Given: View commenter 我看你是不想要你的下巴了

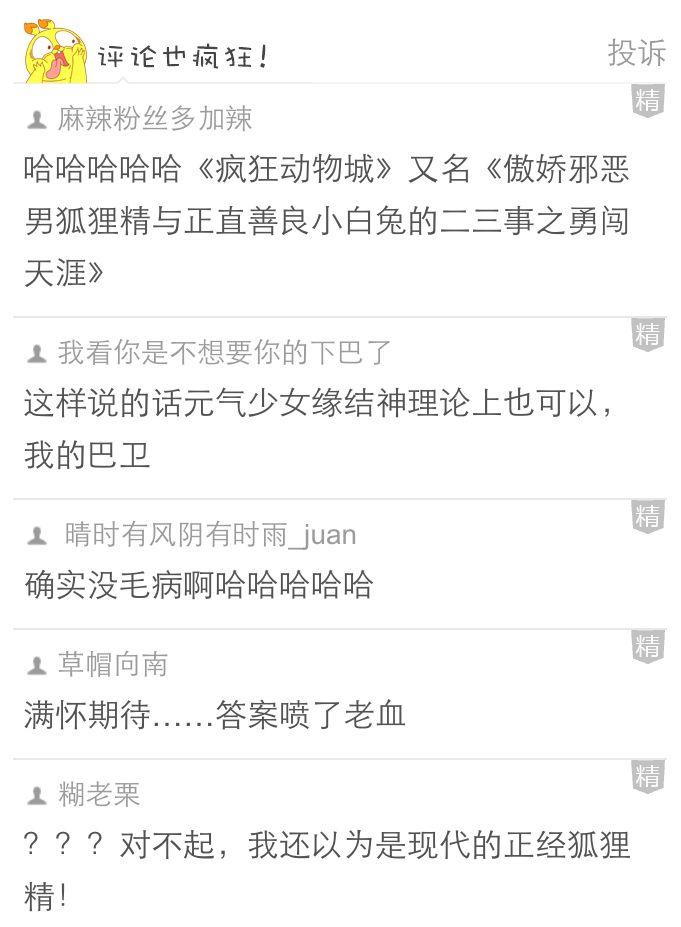Looking at the screenshot, I should (225, 352).
